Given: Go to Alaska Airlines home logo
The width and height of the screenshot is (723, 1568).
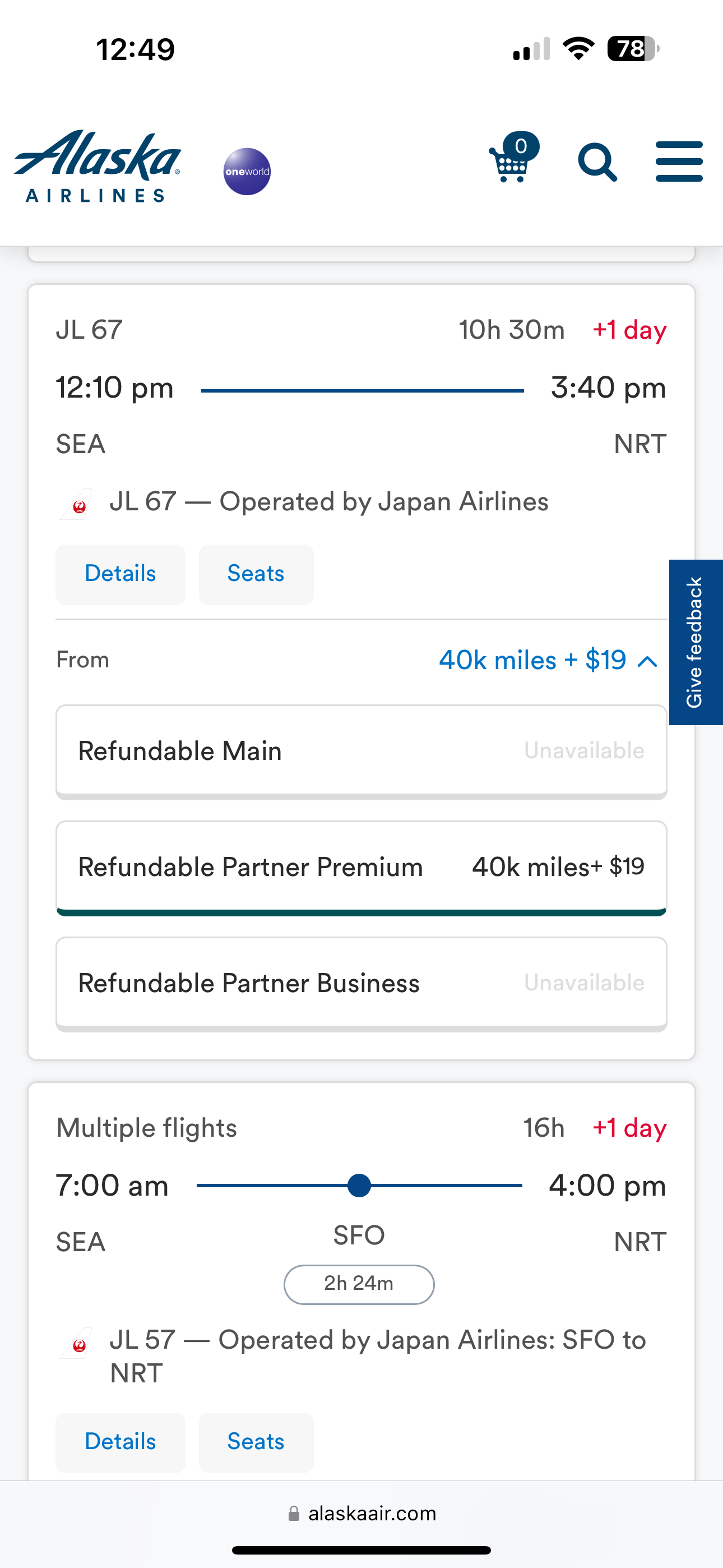Looking at the screenshot, I should point(98,165).
